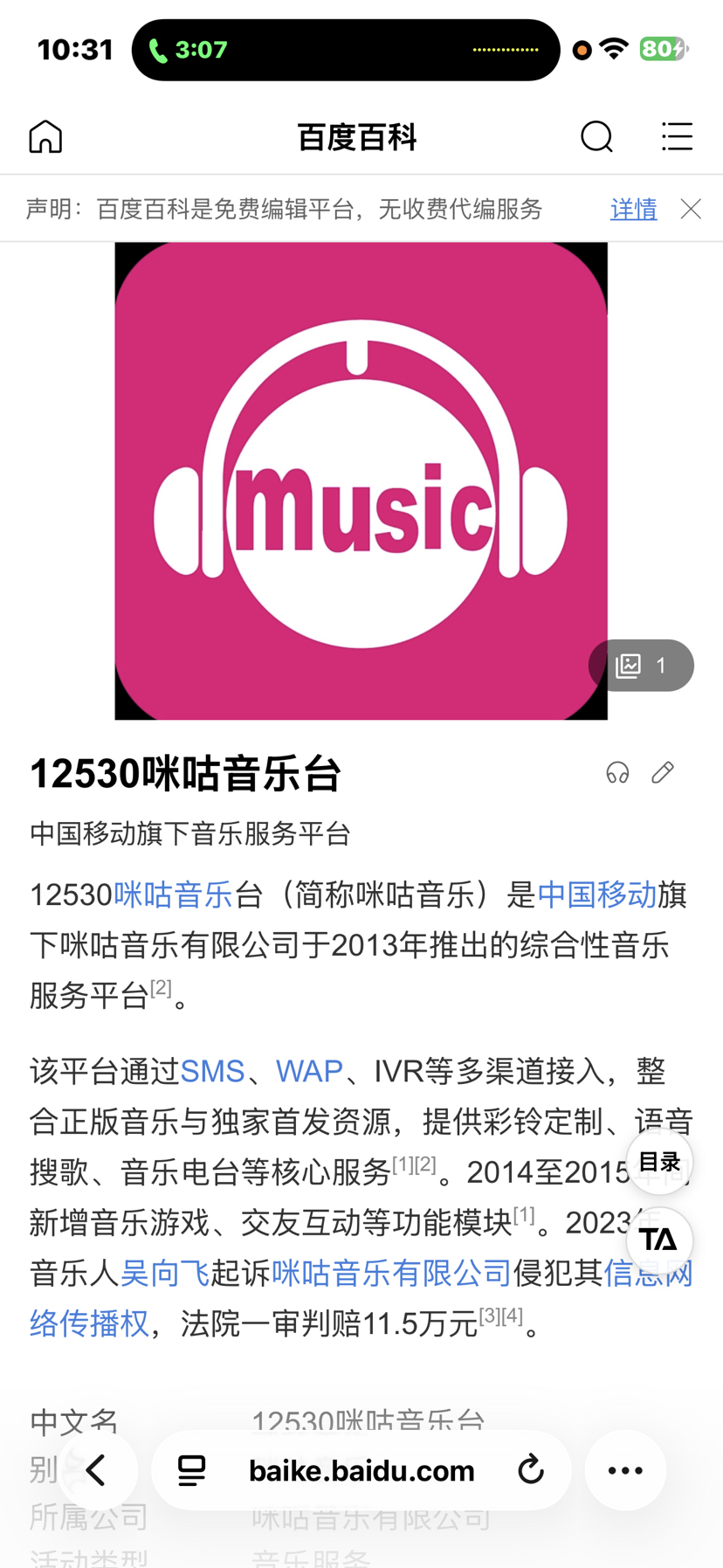Image resolution: width=723 pixels, height=1568 pixels.
Task: Open the search magnifier in the header
Action: [x=597, y=137]
